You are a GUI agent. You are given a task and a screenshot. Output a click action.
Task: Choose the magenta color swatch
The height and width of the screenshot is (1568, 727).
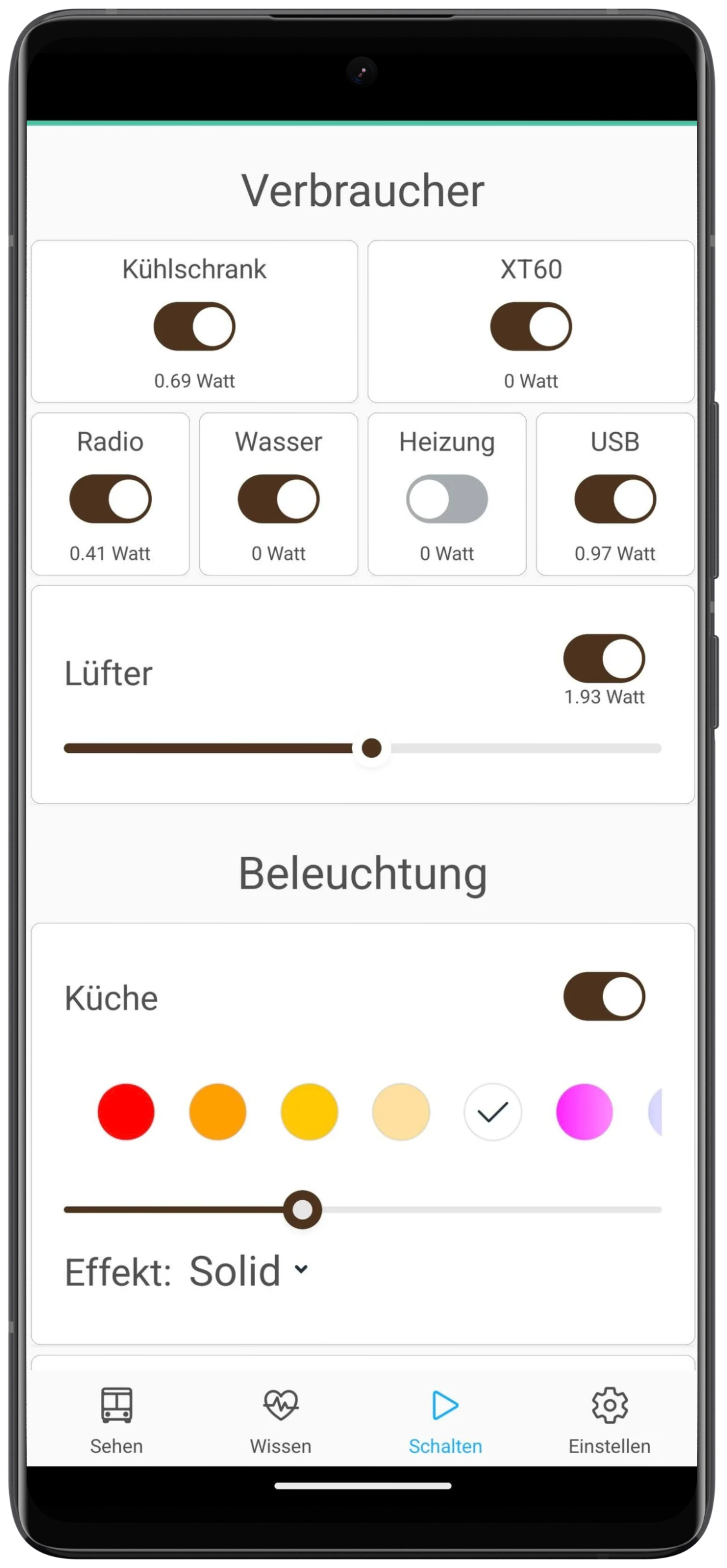coord(584,1111)
